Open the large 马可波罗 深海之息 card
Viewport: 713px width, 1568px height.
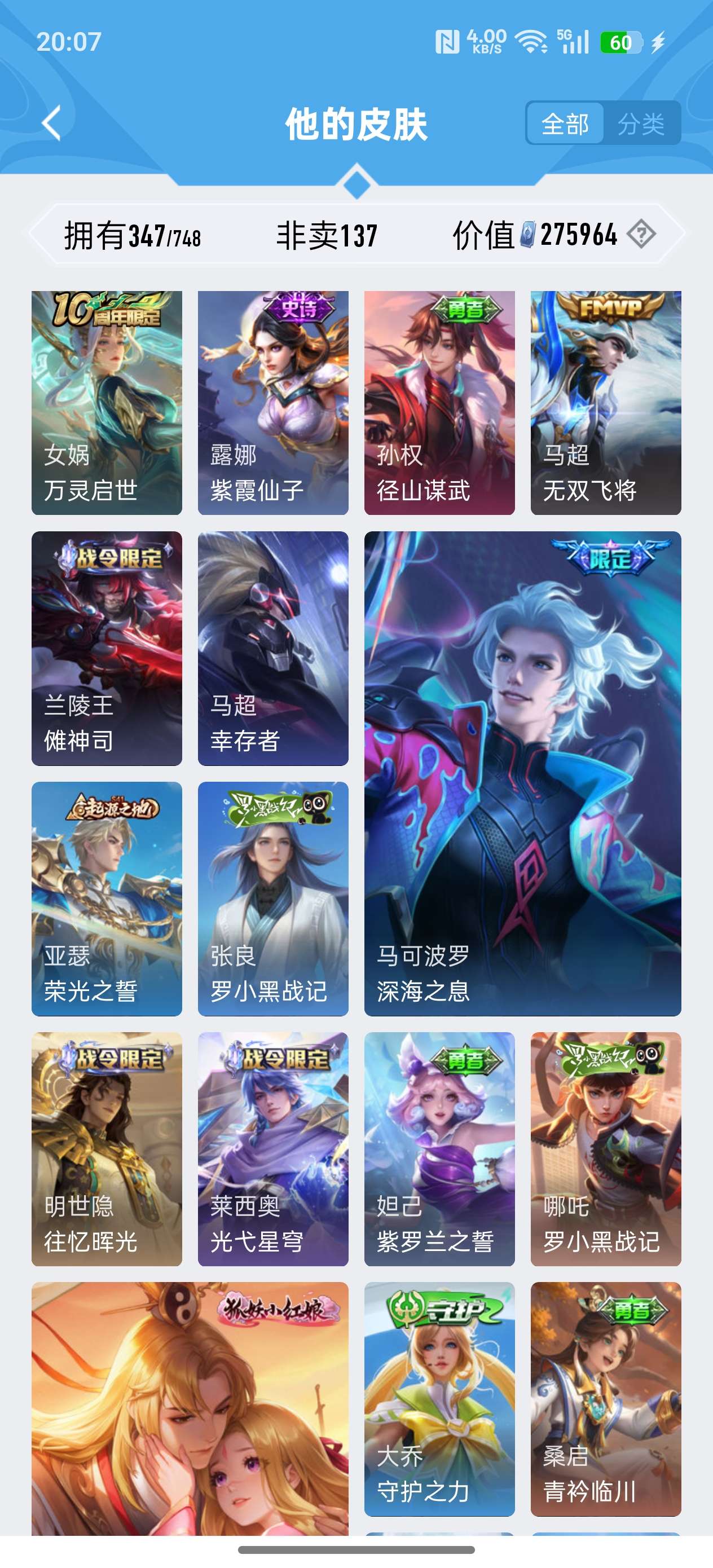click(x=522, y=773)
